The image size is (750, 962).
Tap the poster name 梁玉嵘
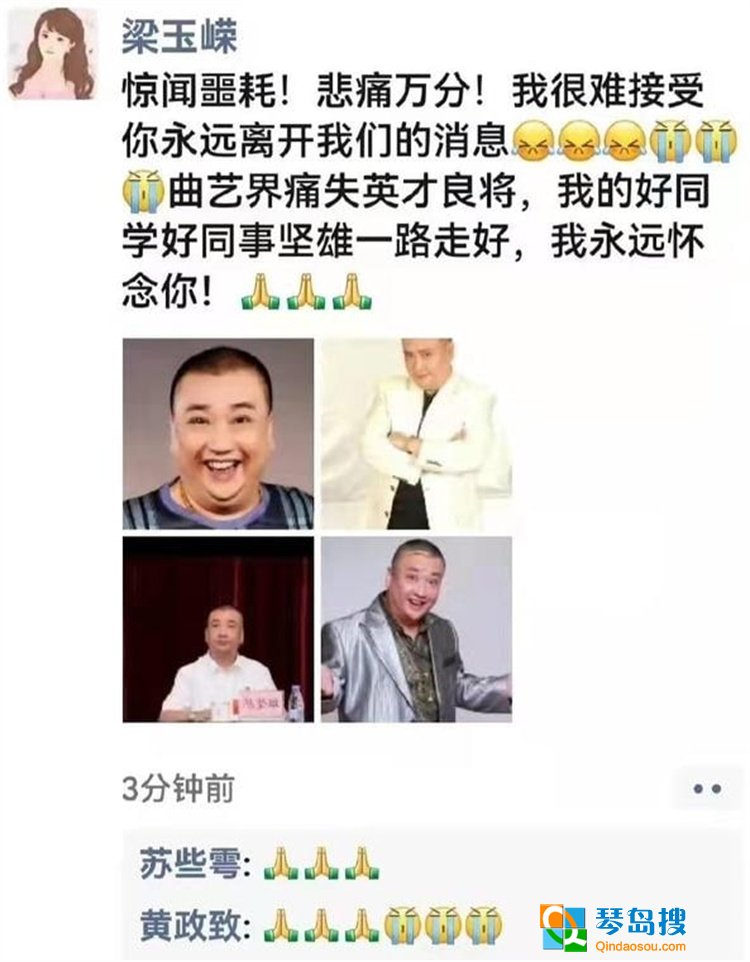[179, 38]
